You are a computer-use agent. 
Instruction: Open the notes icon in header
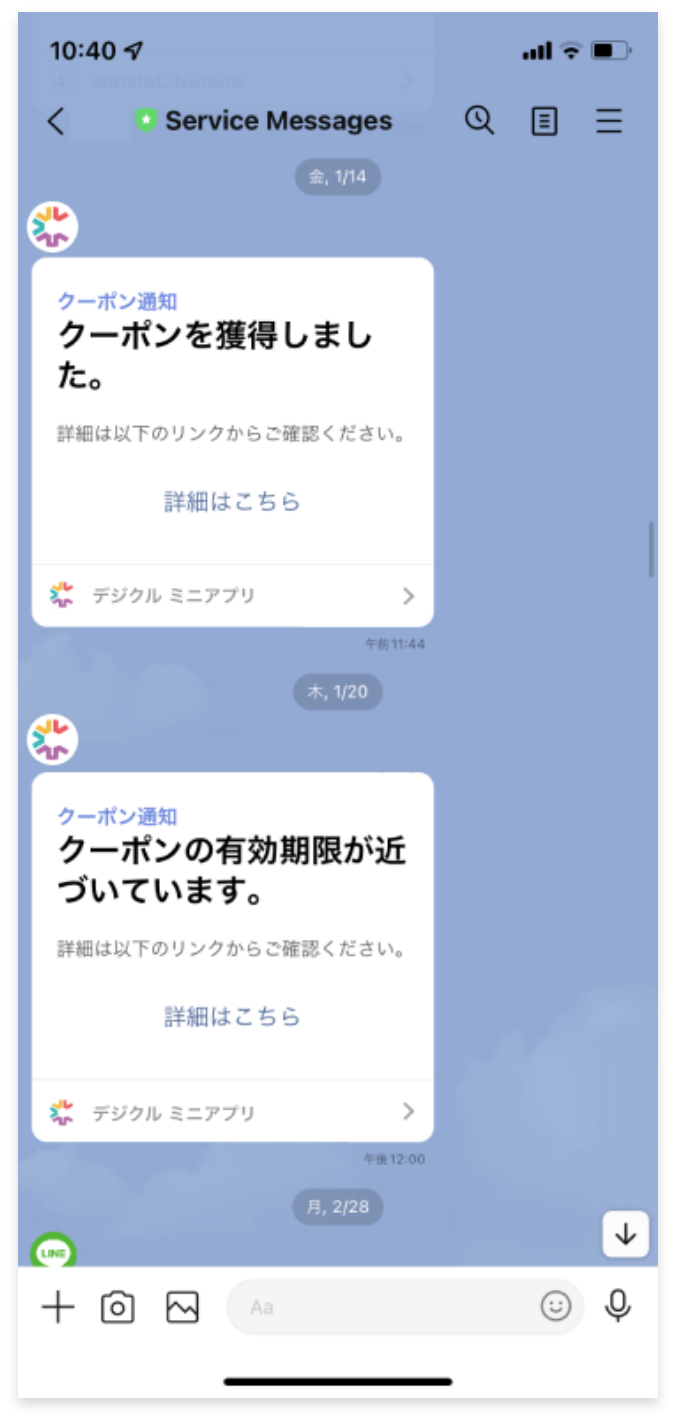pos(544,122)
